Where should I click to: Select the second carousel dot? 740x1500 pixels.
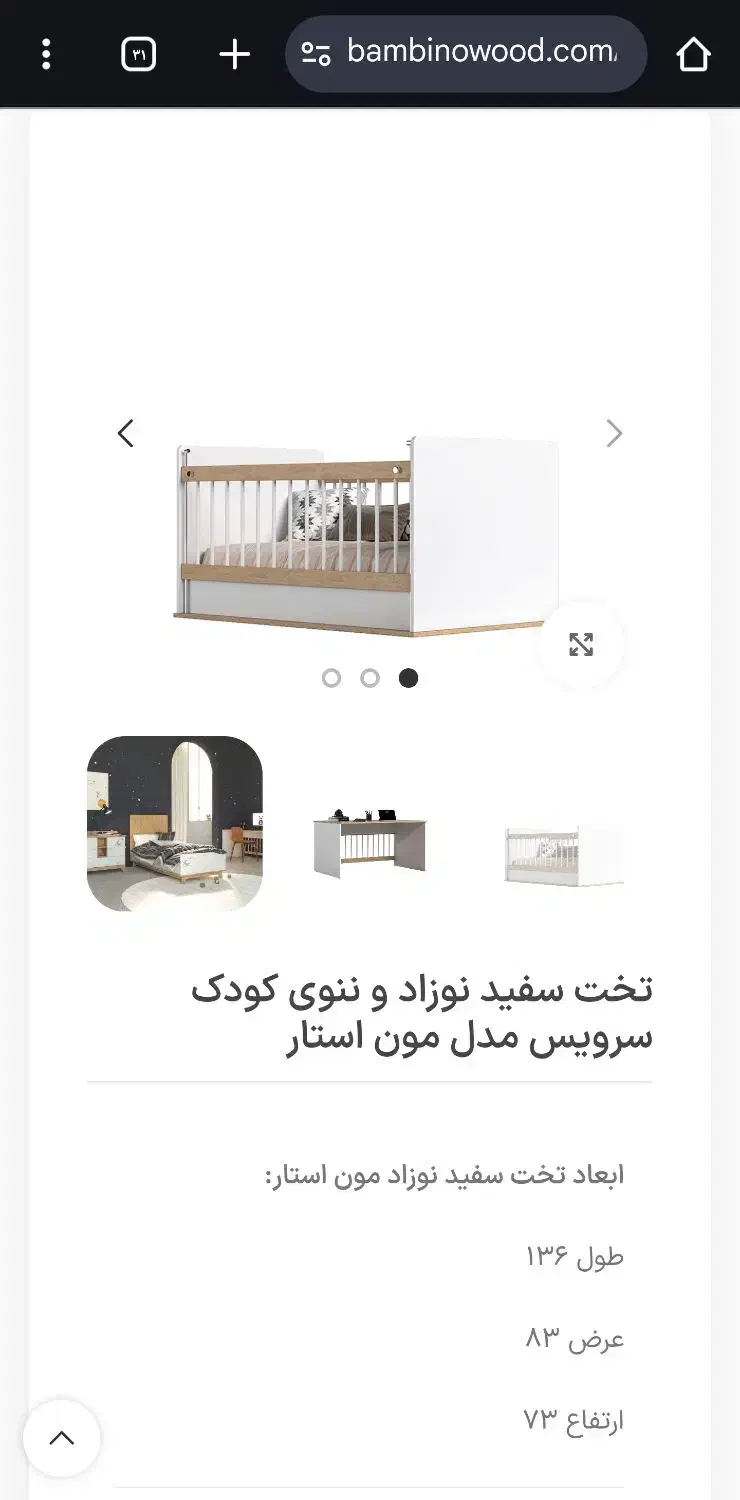click(x=370, y=678)
